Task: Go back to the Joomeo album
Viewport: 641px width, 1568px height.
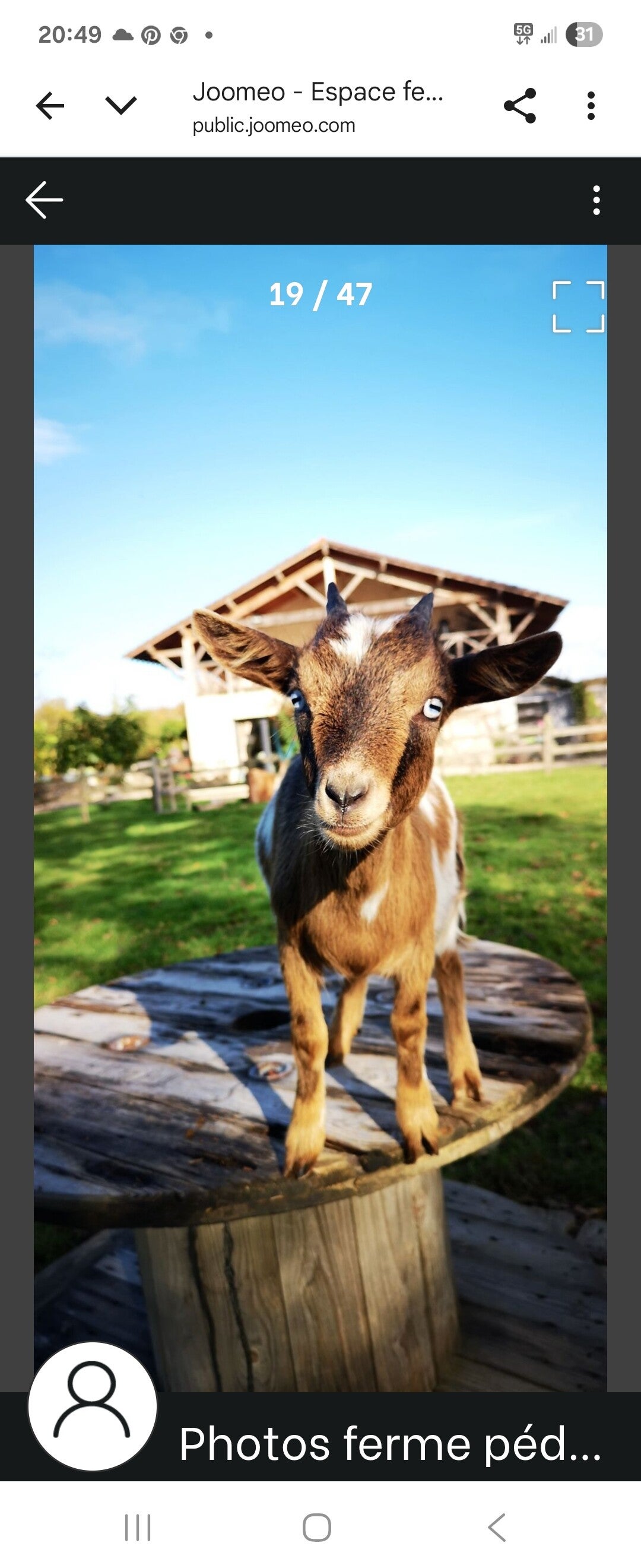Action: 45,200
